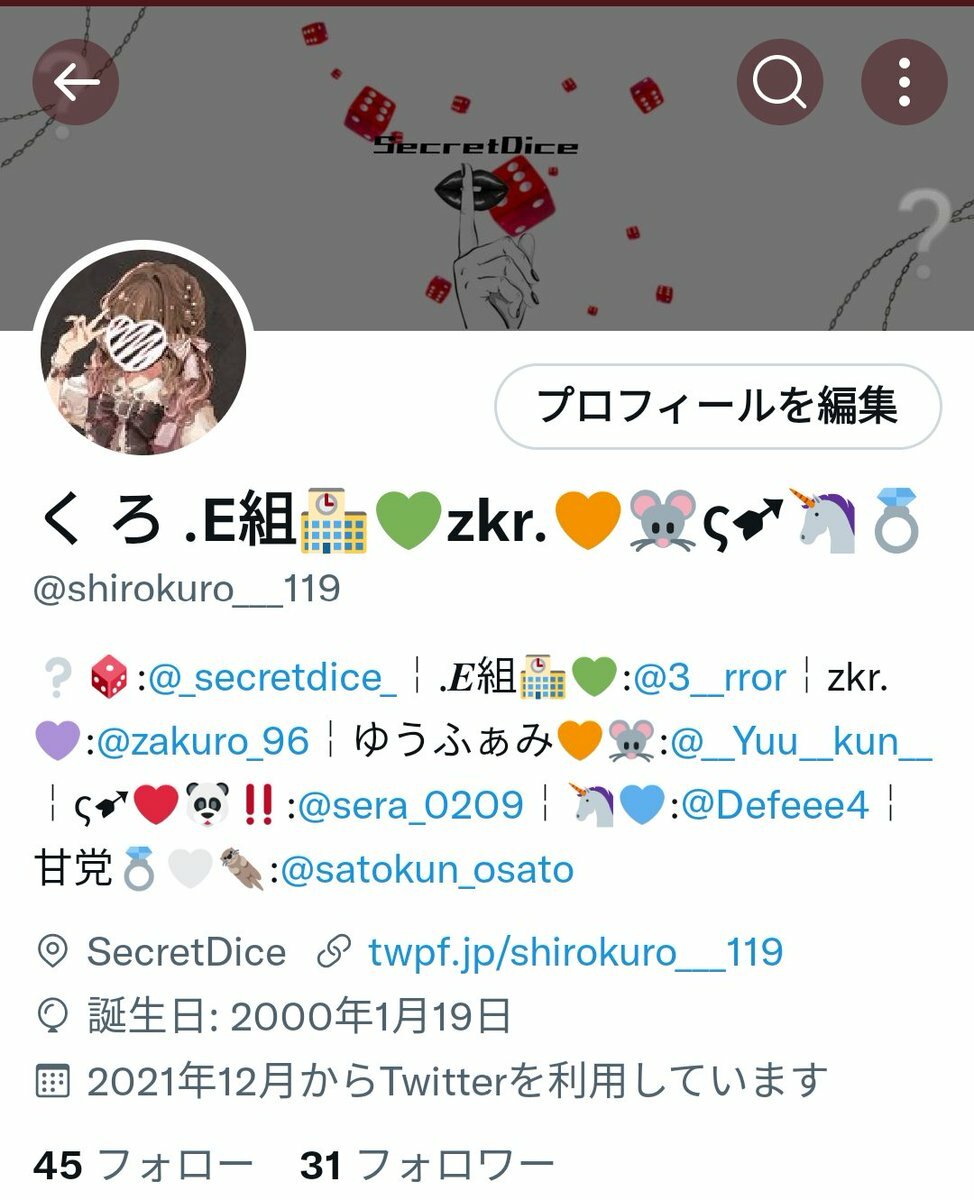This screenshot has width=974, height=1200.
Task: Show the 31 フォロワー followers list
Action: [x=427, y=1165]
